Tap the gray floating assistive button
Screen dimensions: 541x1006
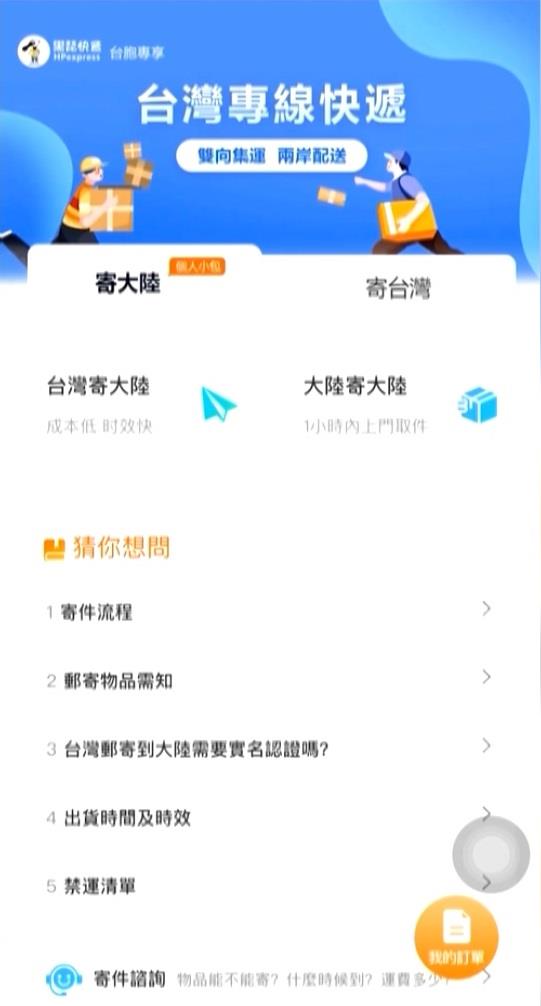point(491,855)
